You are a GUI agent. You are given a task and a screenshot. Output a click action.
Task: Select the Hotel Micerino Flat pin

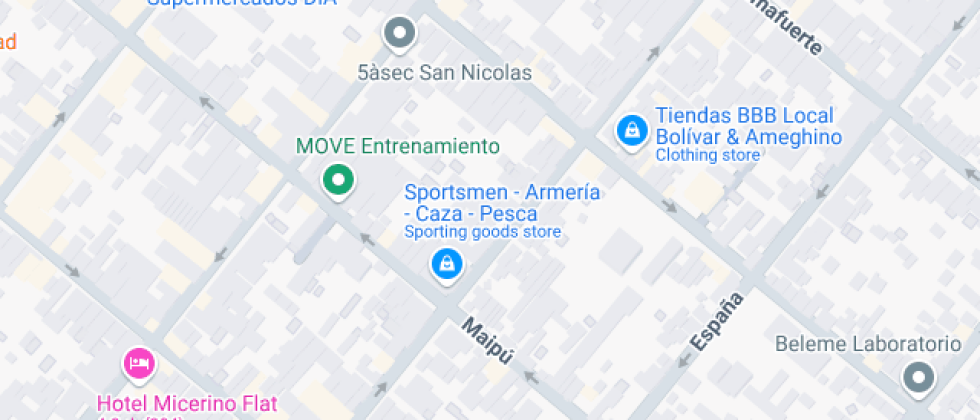pos(139,363)
